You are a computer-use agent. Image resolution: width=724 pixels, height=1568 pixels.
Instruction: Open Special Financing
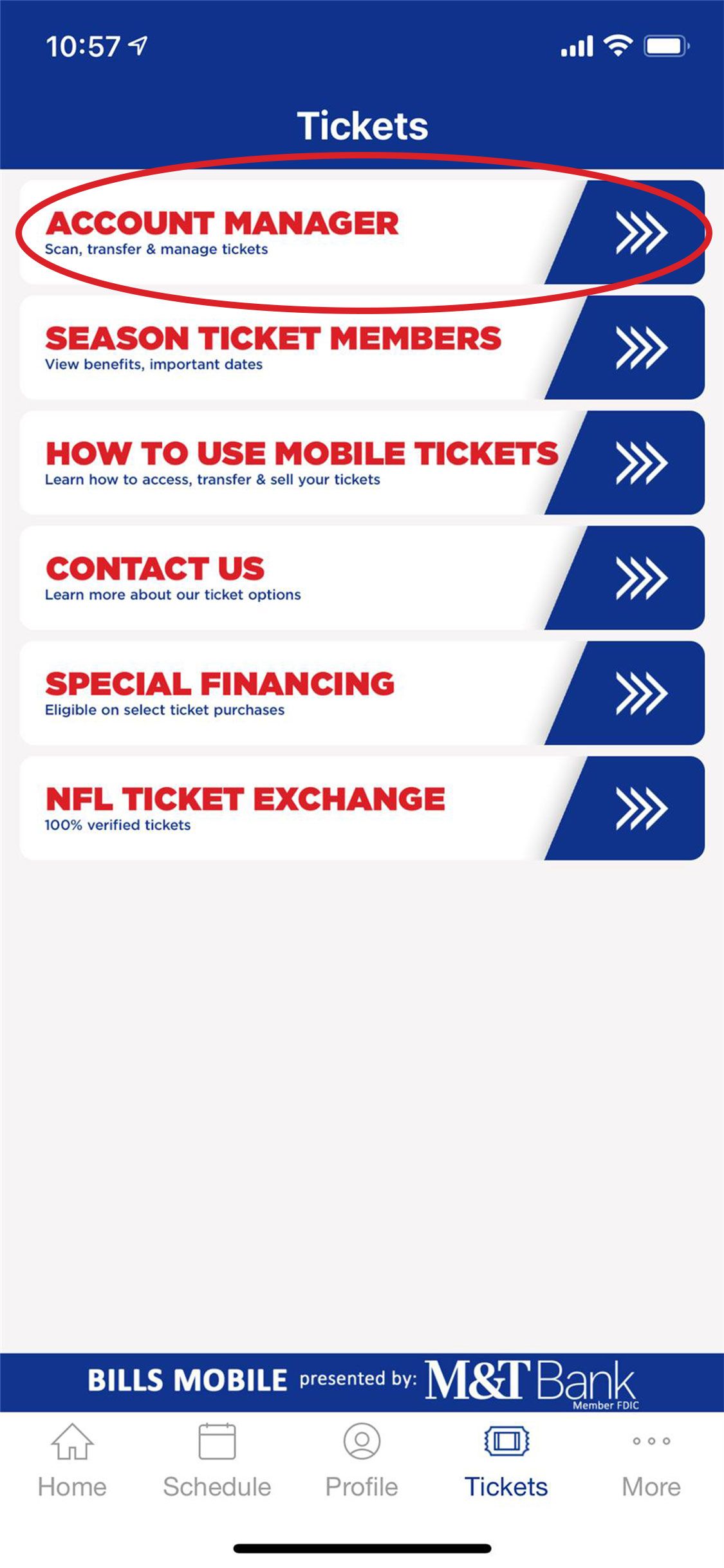pyautogui.click(x=362, y=693)
